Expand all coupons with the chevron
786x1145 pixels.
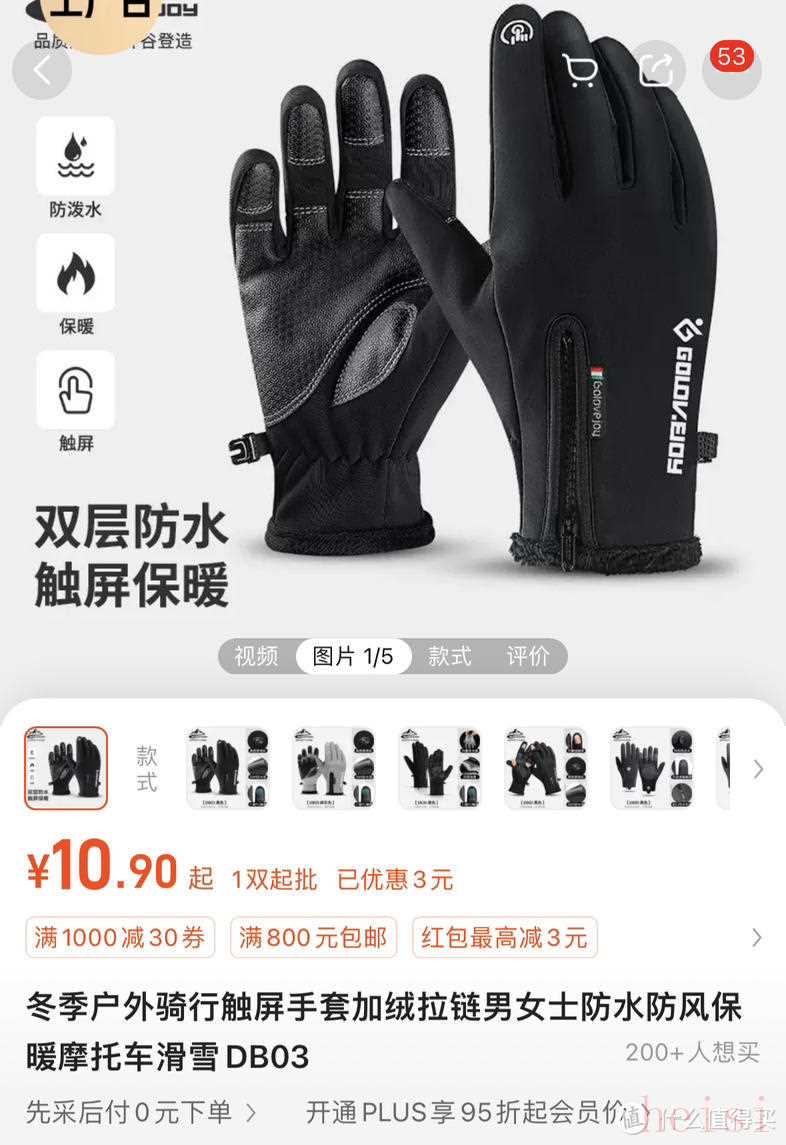point(757,937)
